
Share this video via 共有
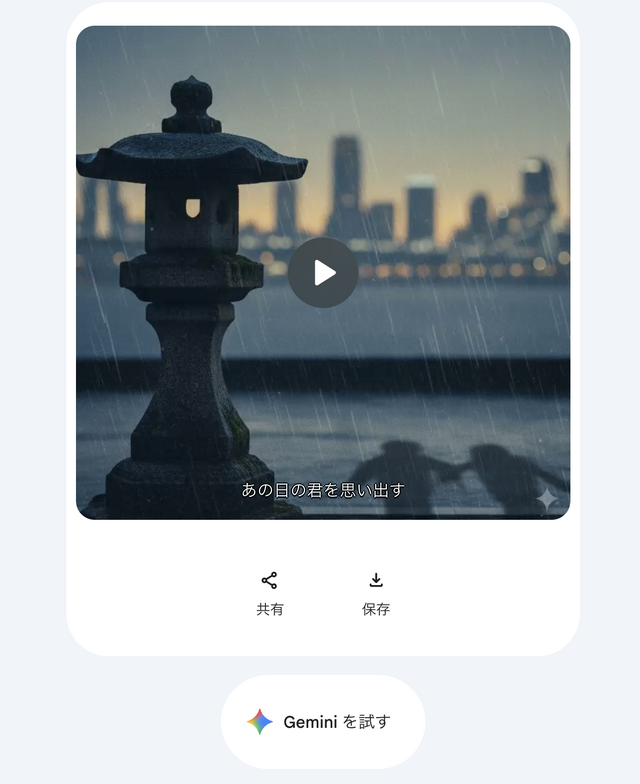pos(269,593)
